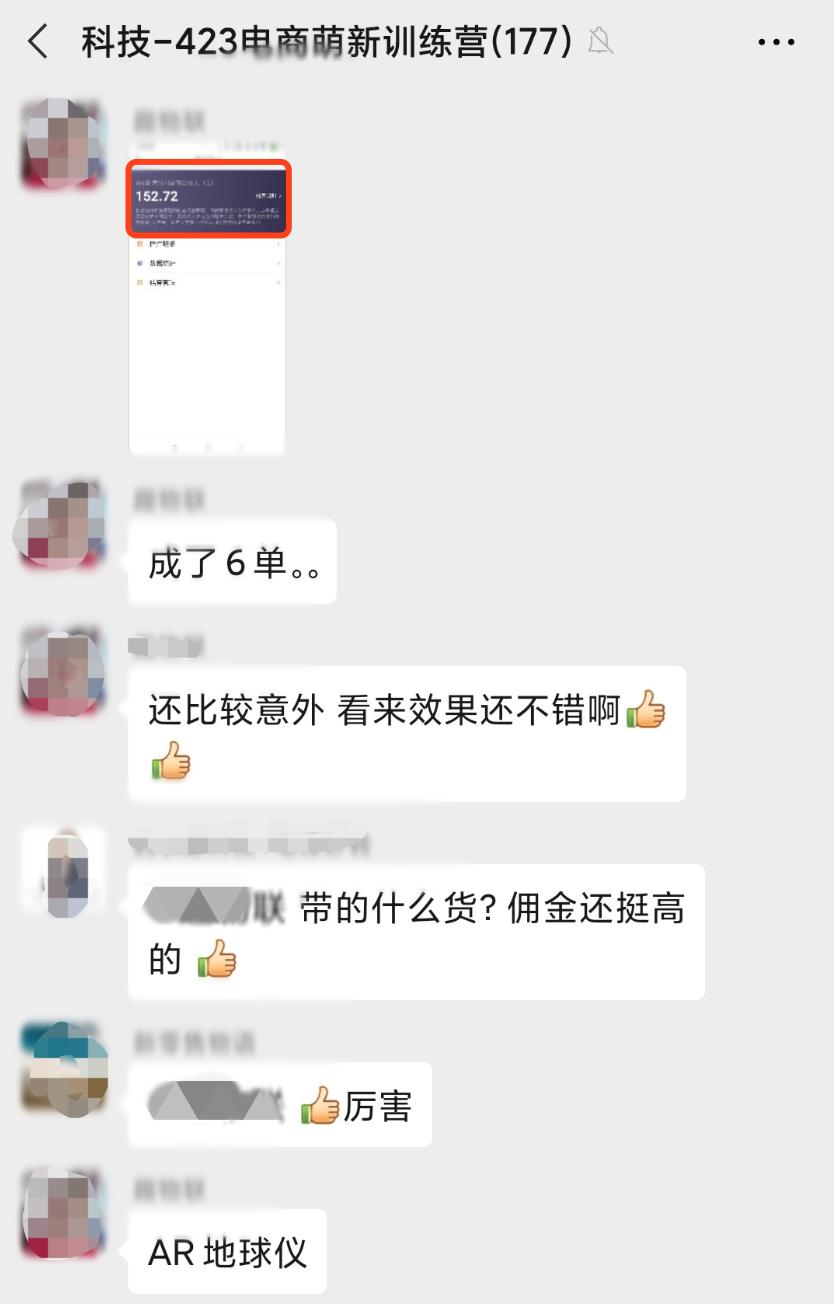Open the muted notification bell icon

pos(600,42)
